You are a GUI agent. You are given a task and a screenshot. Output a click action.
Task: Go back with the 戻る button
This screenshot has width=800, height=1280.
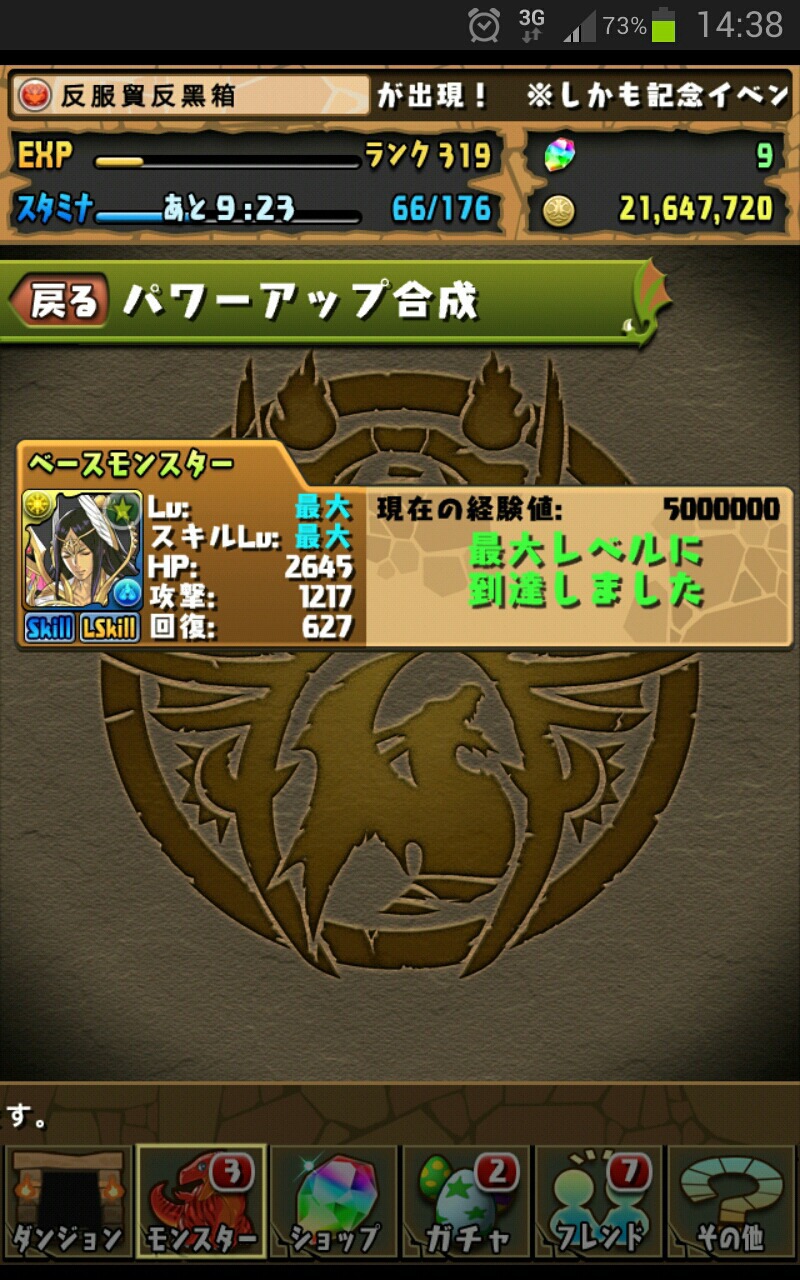(x=60, y=300)
